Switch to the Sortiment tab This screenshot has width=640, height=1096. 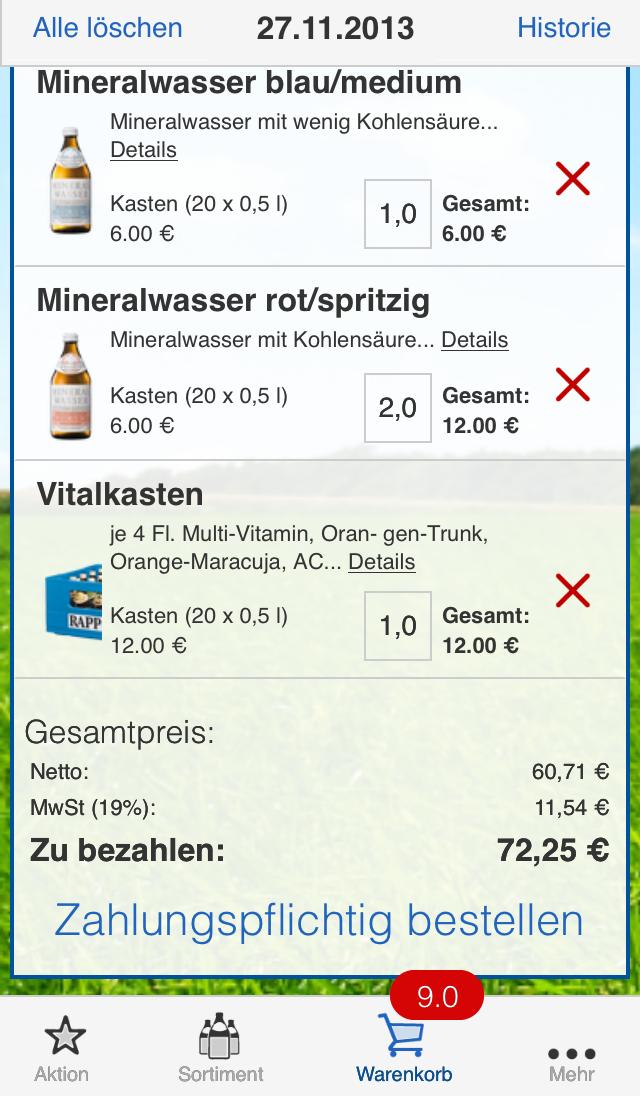click(x=220, y=1048)
